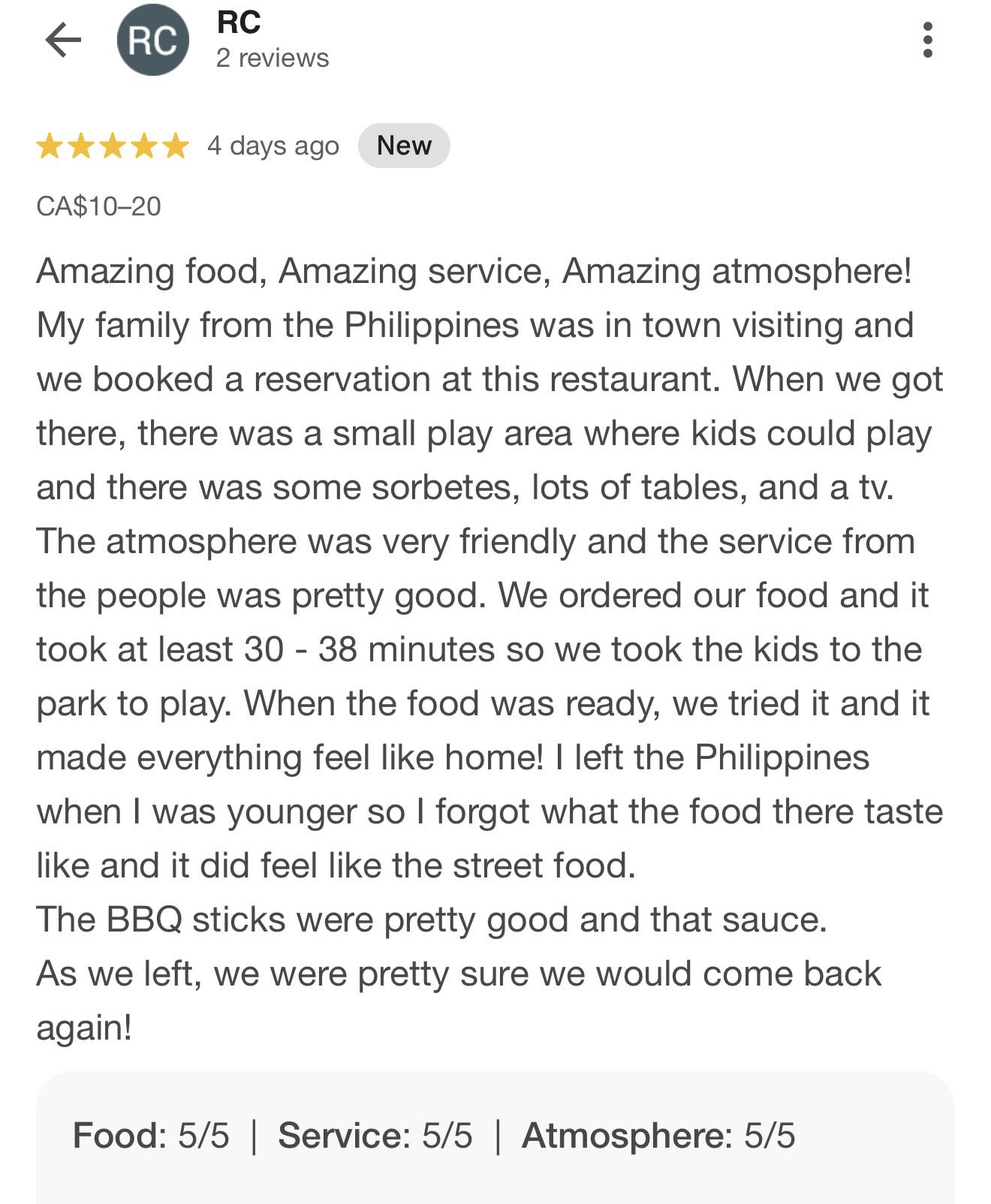Open RC's reviewer profile avatar
991x1204 pixels.
pyautogui.click(x=152, y=40)
